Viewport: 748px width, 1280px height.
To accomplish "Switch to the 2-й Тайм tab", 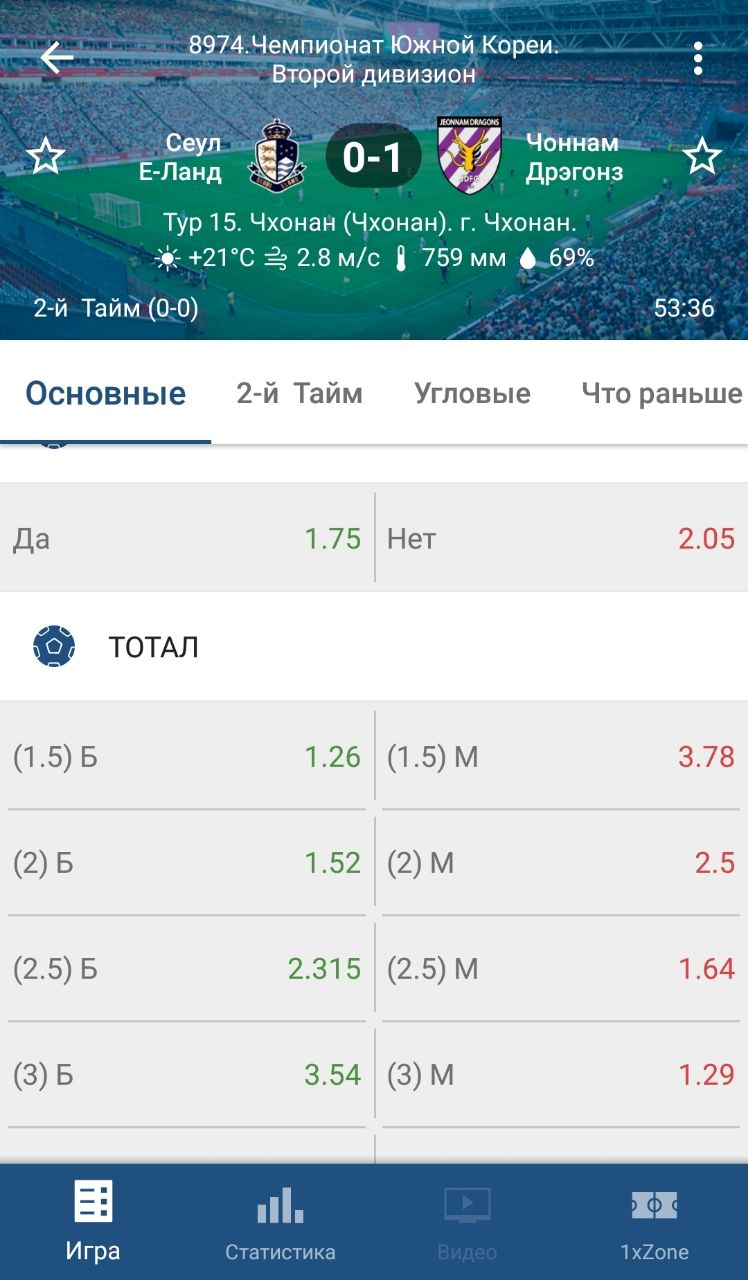I will (x=299, y=394).
